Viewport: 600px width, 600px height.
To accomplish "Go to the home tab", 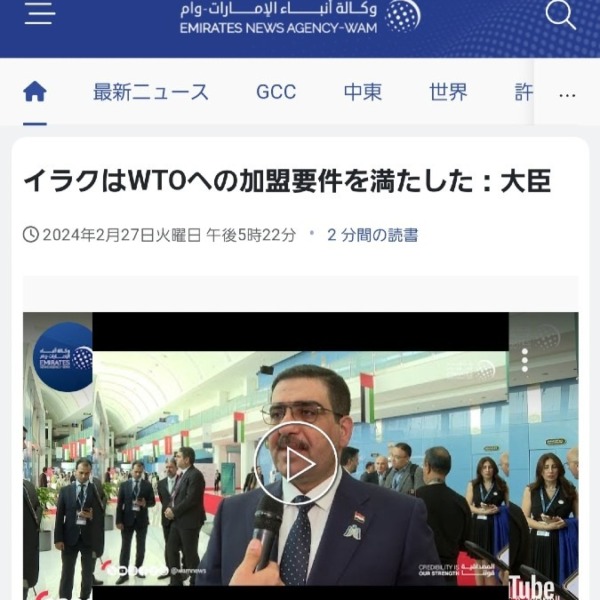I will point(35,92).
